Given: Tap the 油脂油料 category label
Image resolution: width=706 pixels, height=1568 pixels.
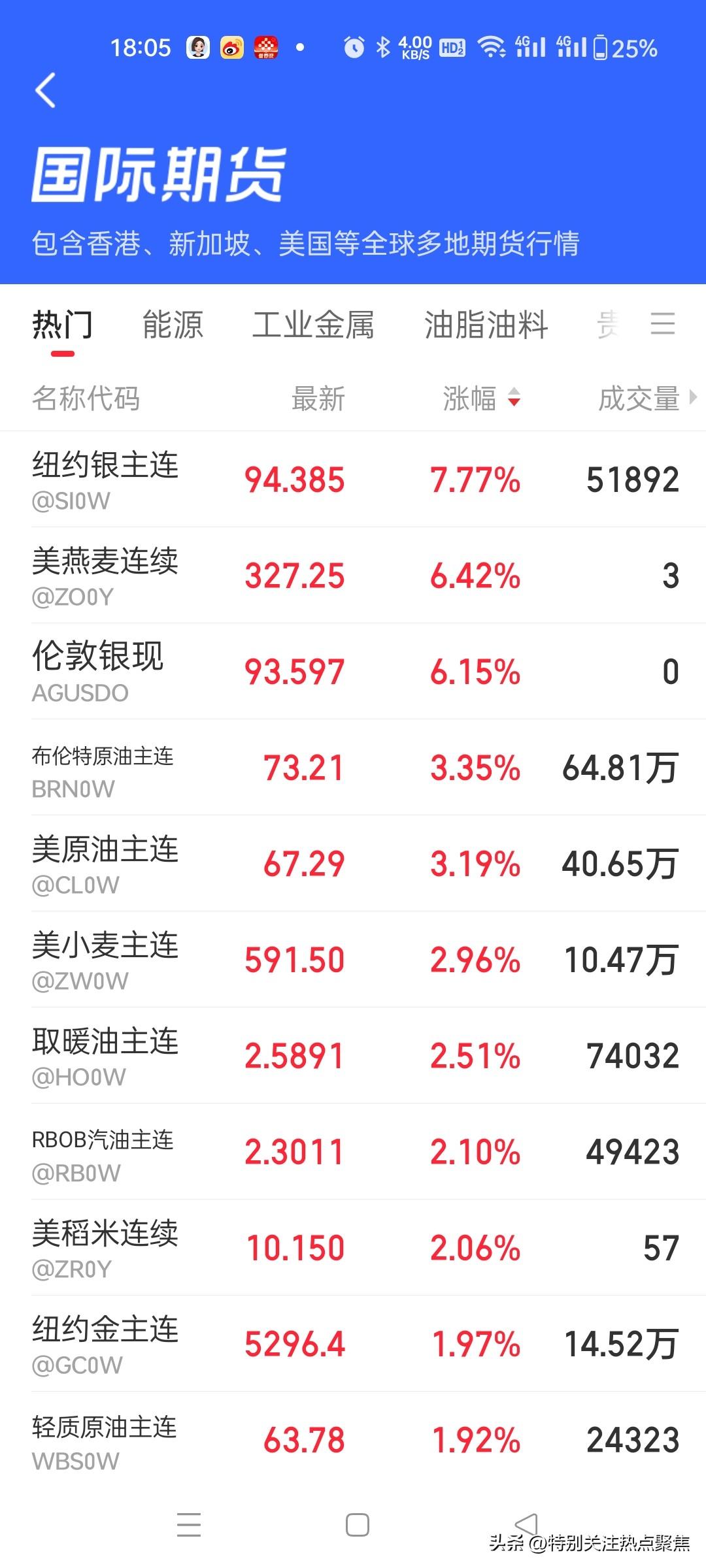Looking at the screenshot, I should (x=486, y=325).
